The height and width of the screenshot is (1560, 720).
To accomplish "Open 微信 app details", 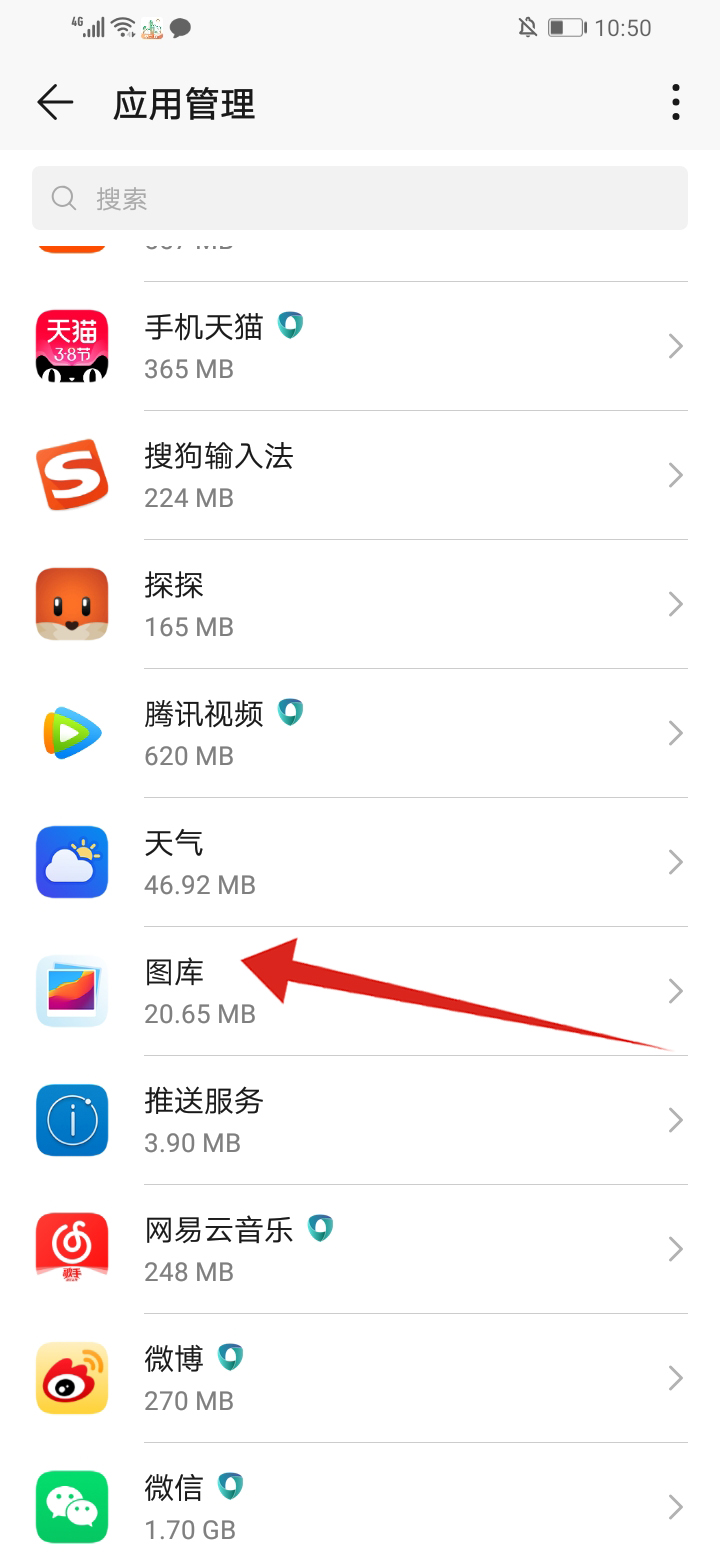I will click(360, 1507).
